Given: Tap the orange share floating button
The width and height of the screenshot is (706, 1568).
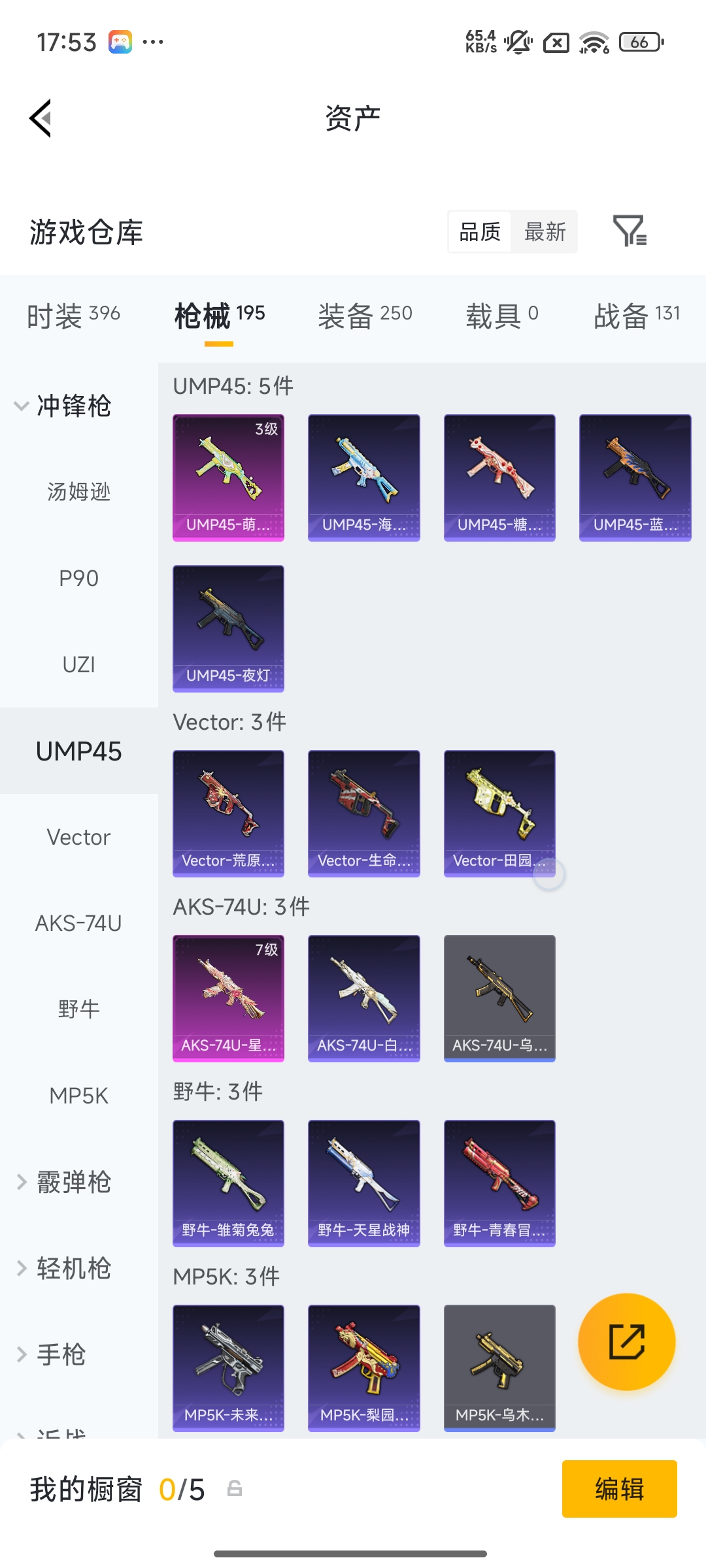Looking at the screenshot, I should tap(626, 1341).
